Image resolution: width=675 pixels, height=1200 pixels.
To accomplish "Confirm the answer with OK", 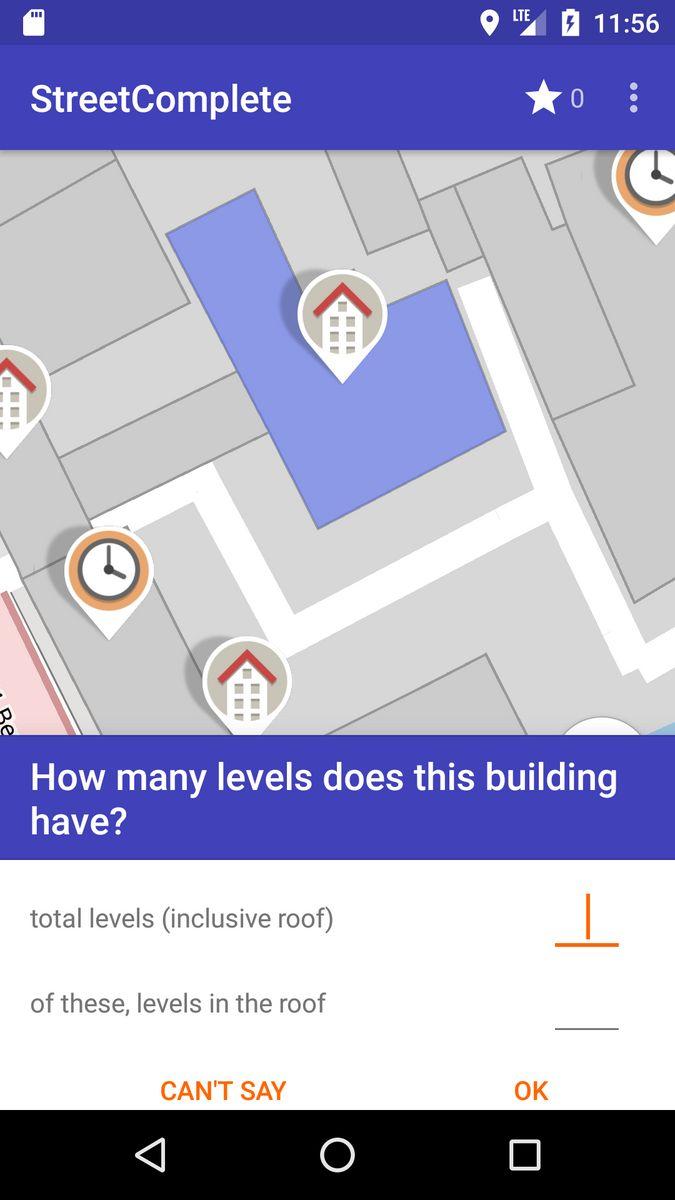I will click(x=531, y=1090).
